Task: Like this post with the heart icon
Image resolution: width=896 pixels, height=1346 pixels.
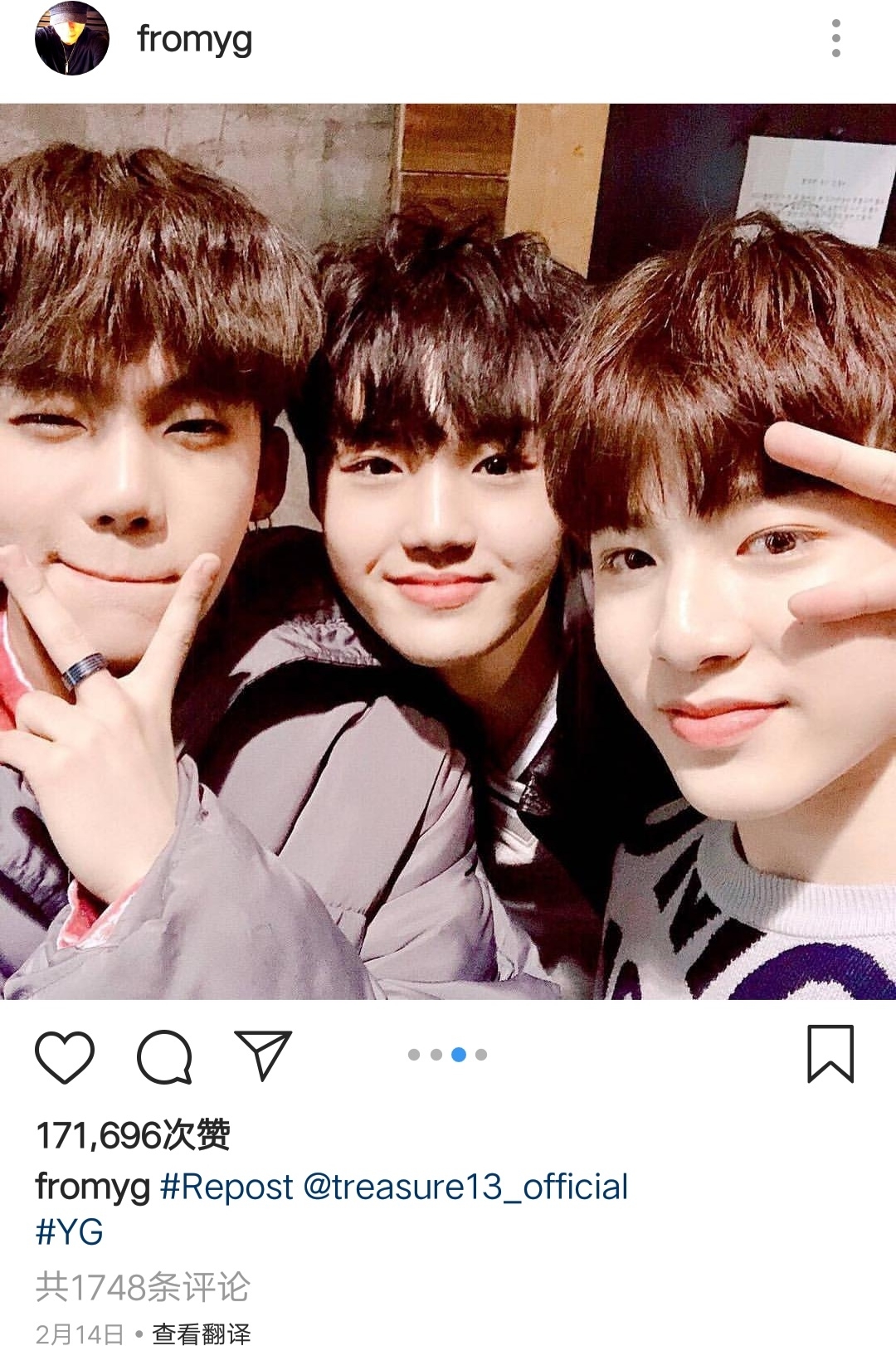Action: click(x=65, y=1056)
